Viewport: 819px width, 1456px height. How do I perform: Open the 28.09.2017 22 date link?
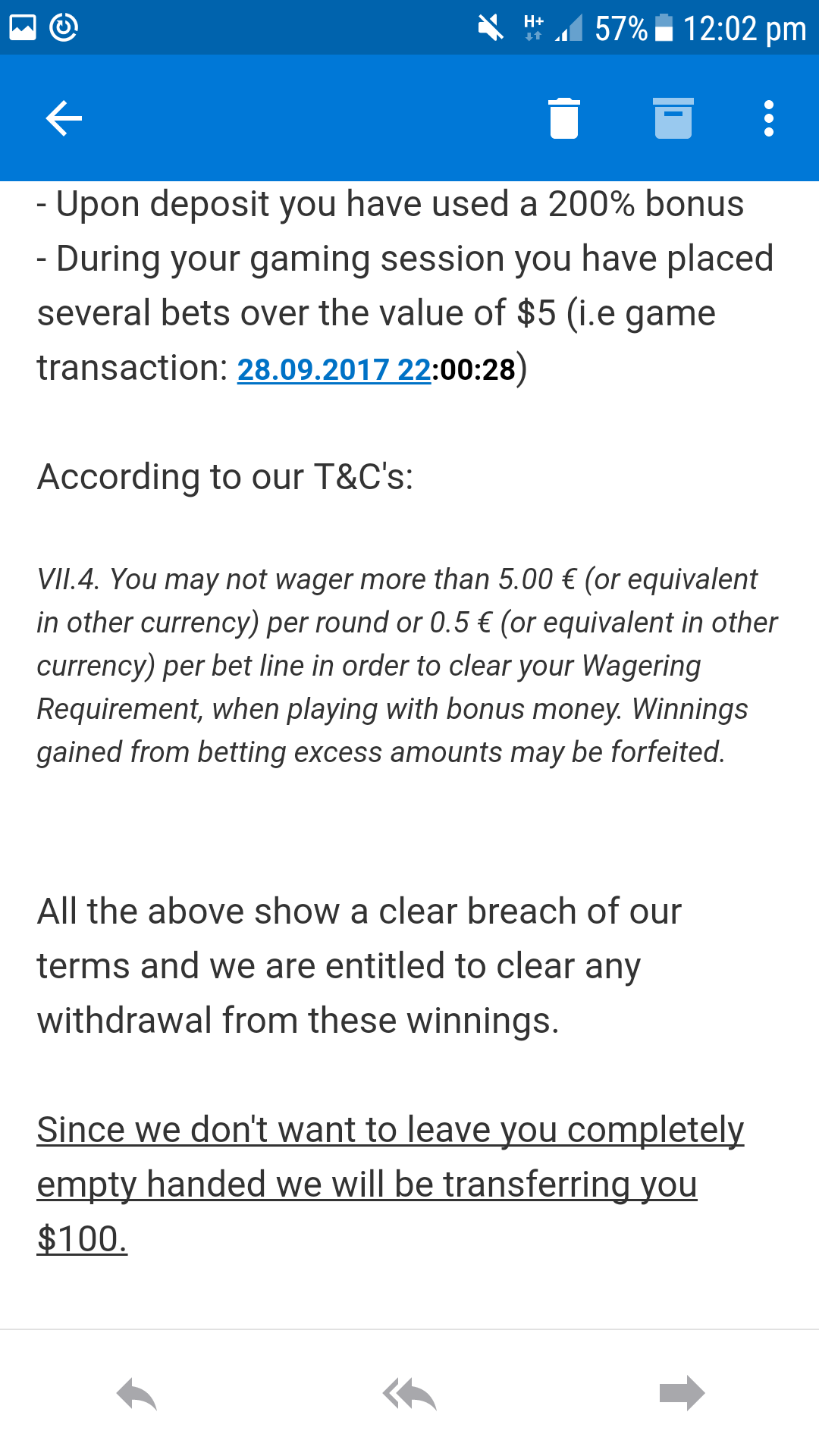click(x=334, y=370)
